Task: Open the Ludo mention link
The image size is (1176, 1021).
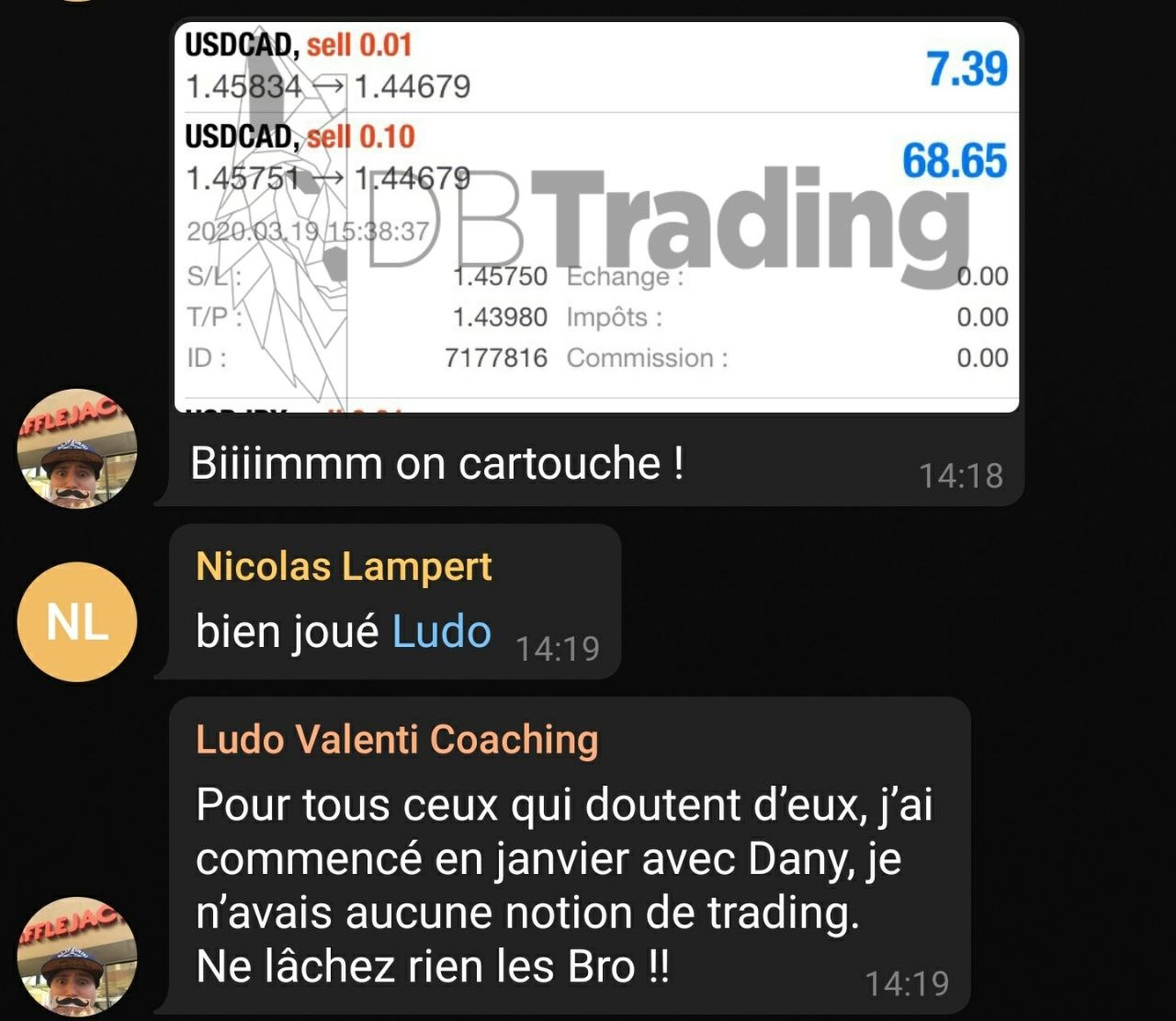Action: [441, 632]
